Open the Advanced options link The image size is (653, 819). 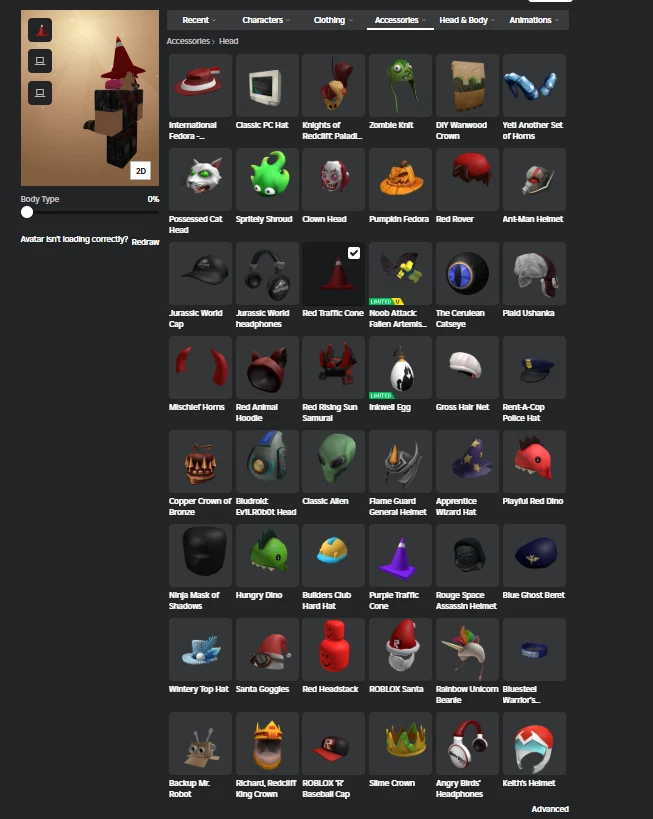click(x=549, y=809)
